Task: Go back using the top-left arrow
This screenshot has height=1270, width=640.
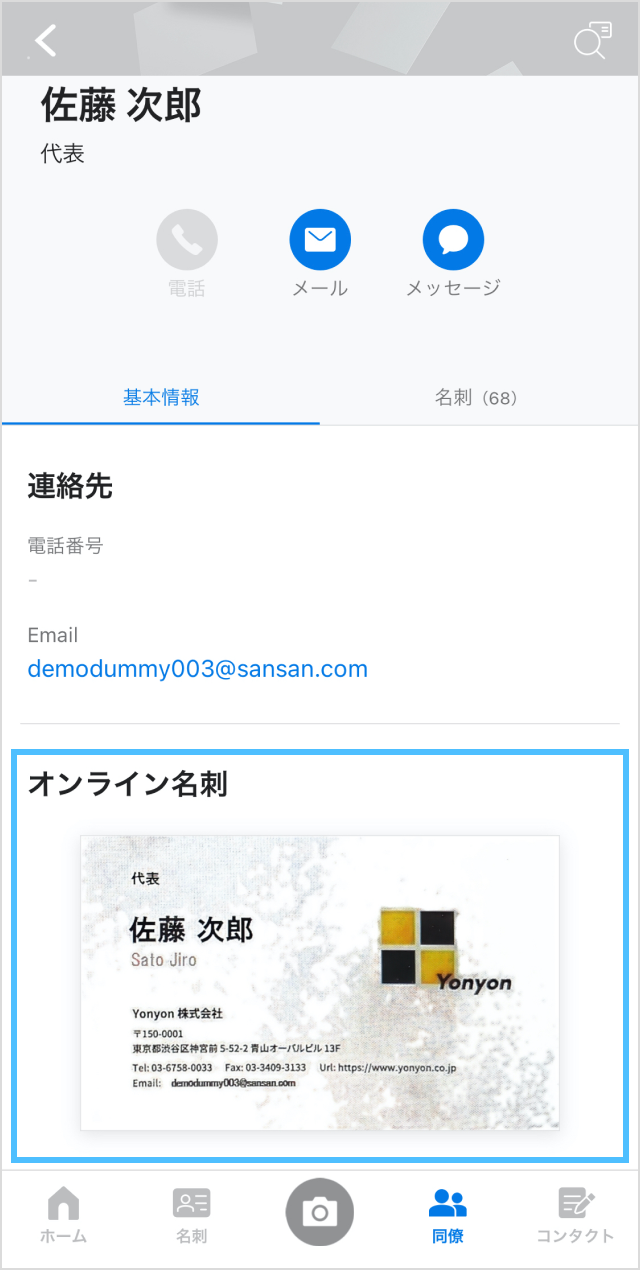Action: (46, 40)
